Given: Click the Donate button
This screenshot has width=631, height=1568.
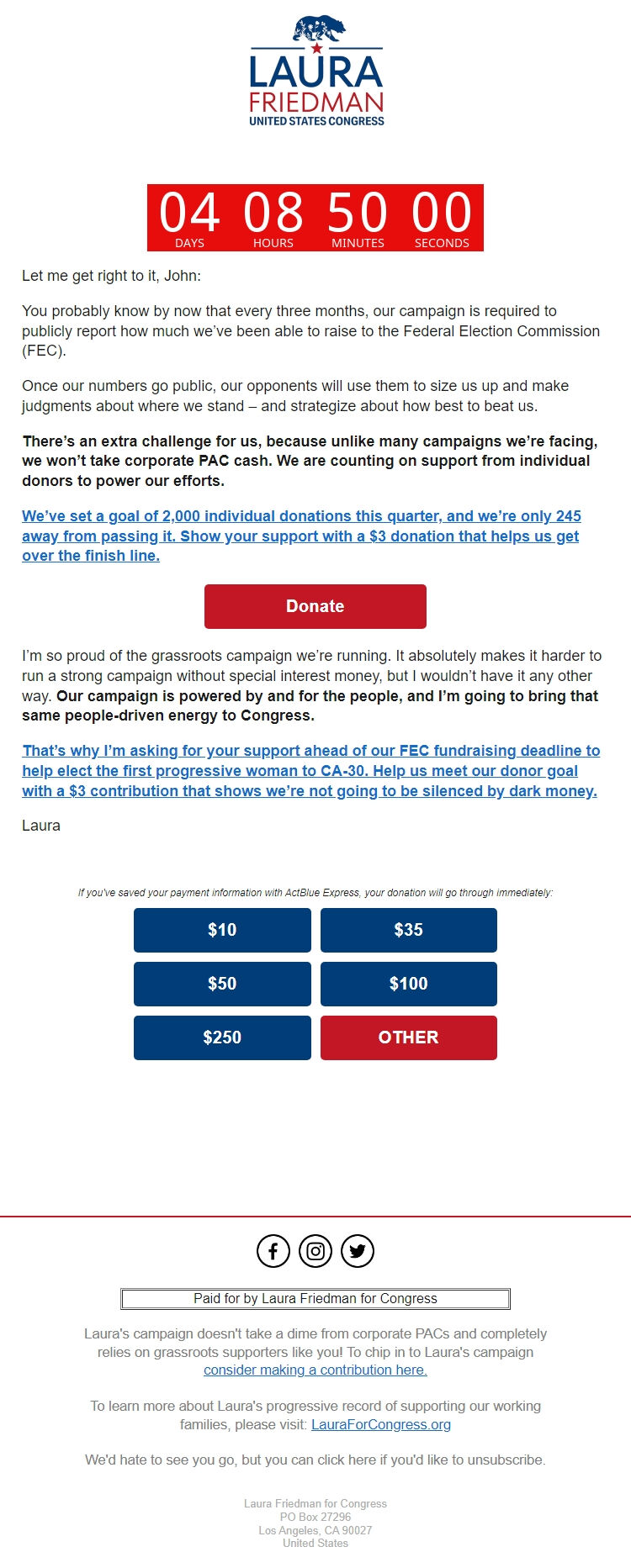Looking at the screenshot, I should pos(315,606).
